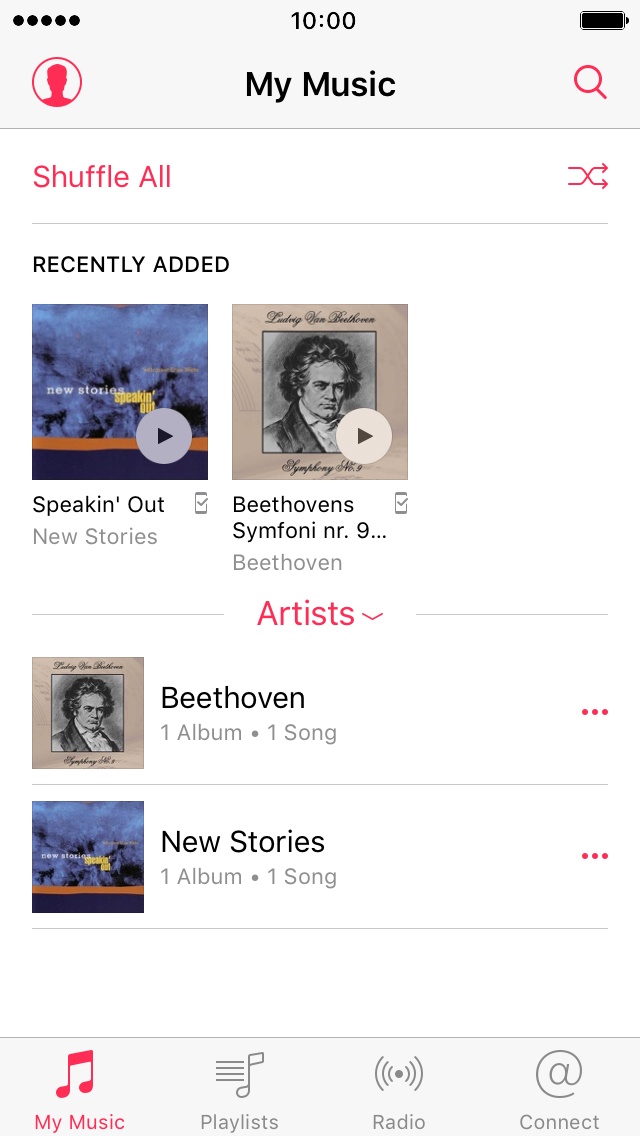Open more options for New Stories
The width and height of the screenshot is (640, 1136).
coord(594,856)
